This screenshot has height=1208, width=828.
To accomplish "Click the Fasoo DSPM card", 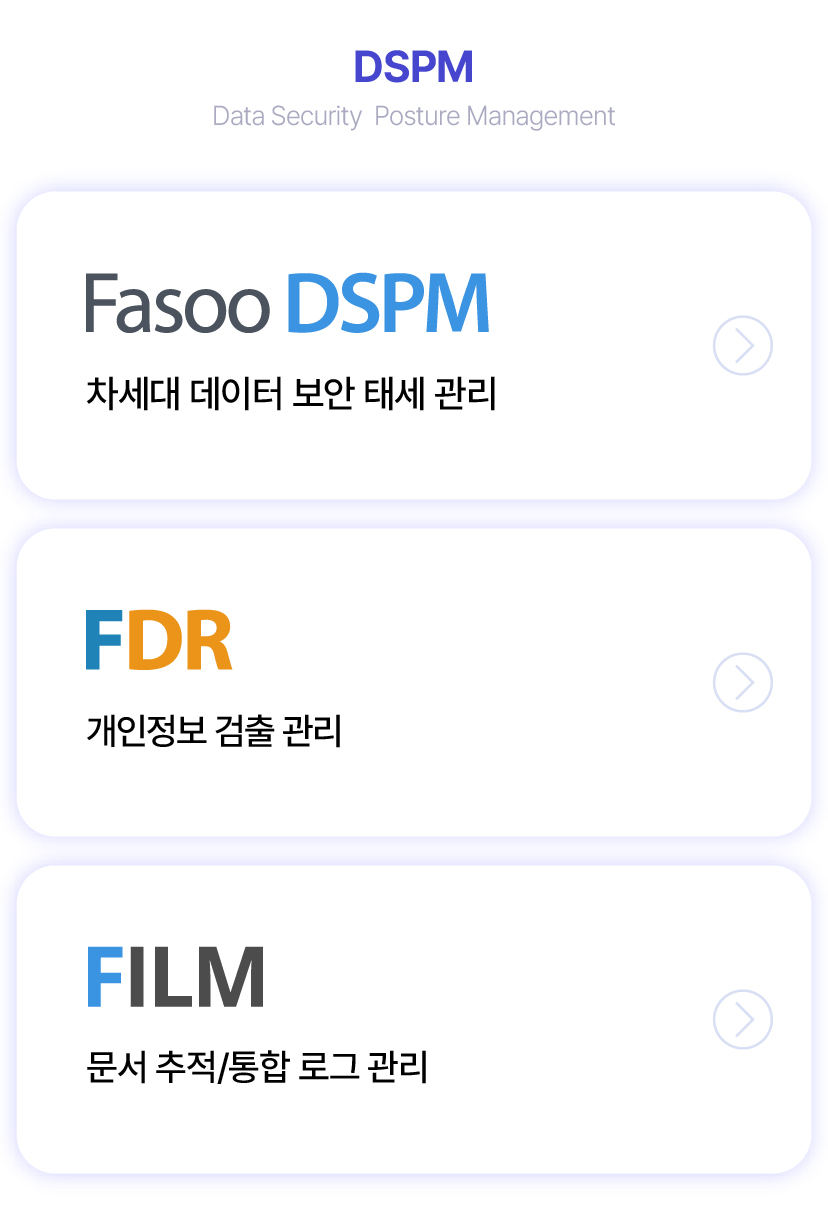I will [413, 345].
